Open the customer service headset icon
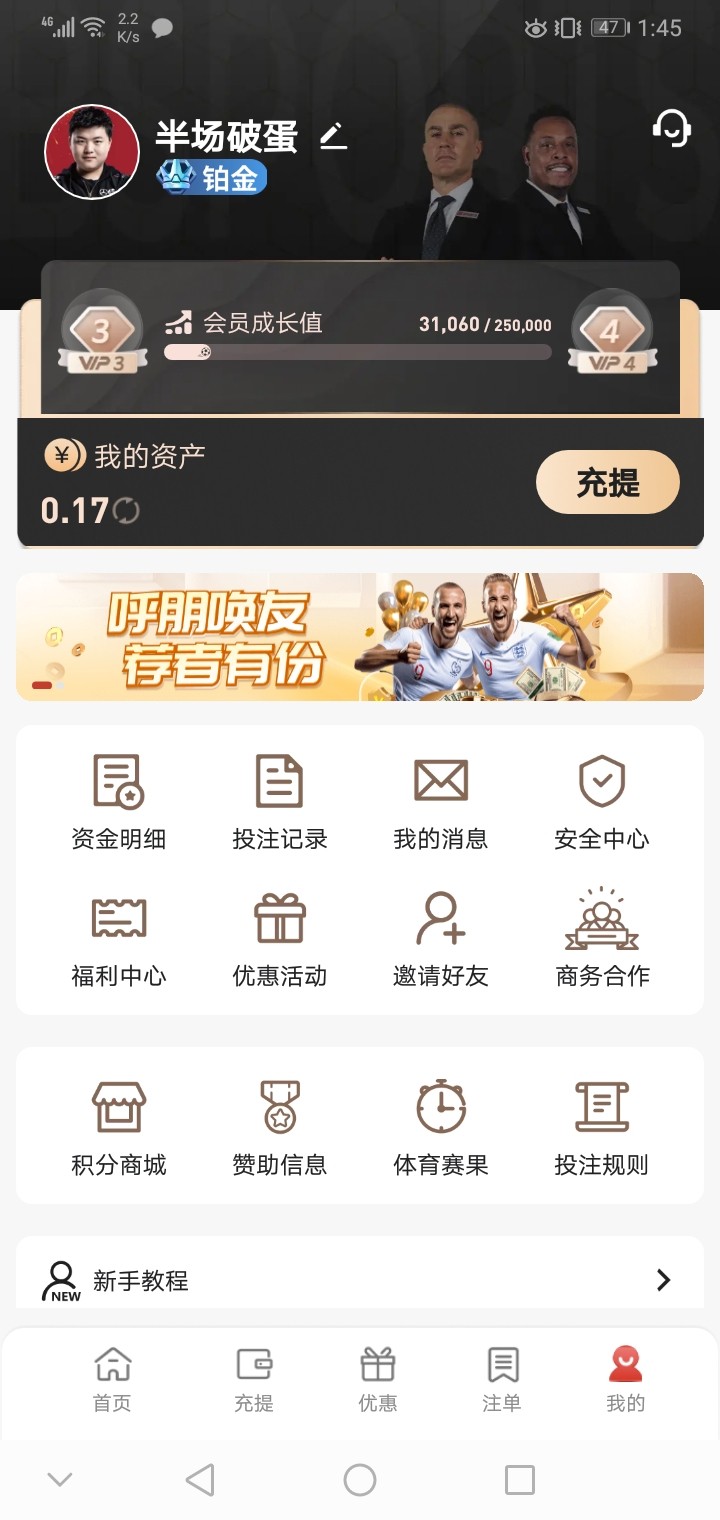The height and width of the screenshot is (1520, 720). 671,129
